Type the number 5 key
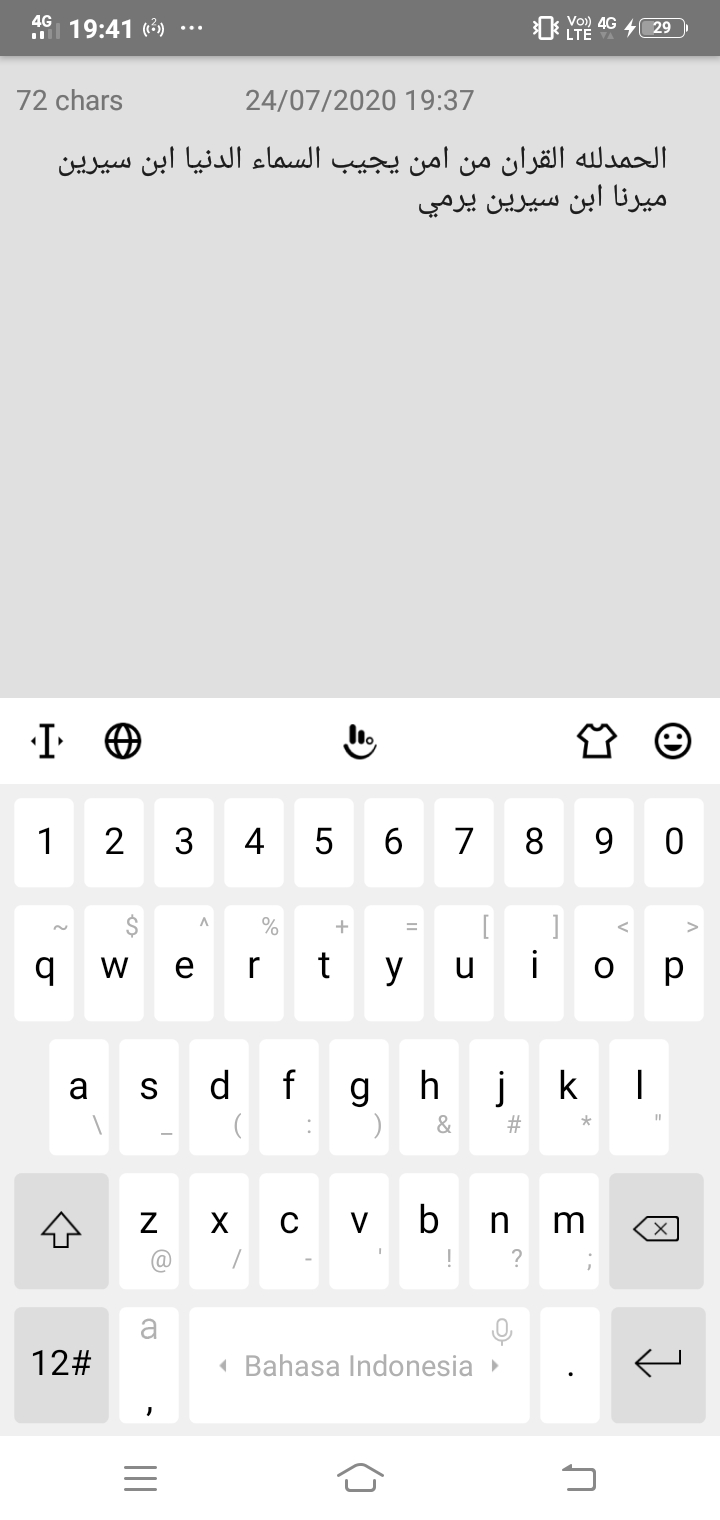 point(324,842)
